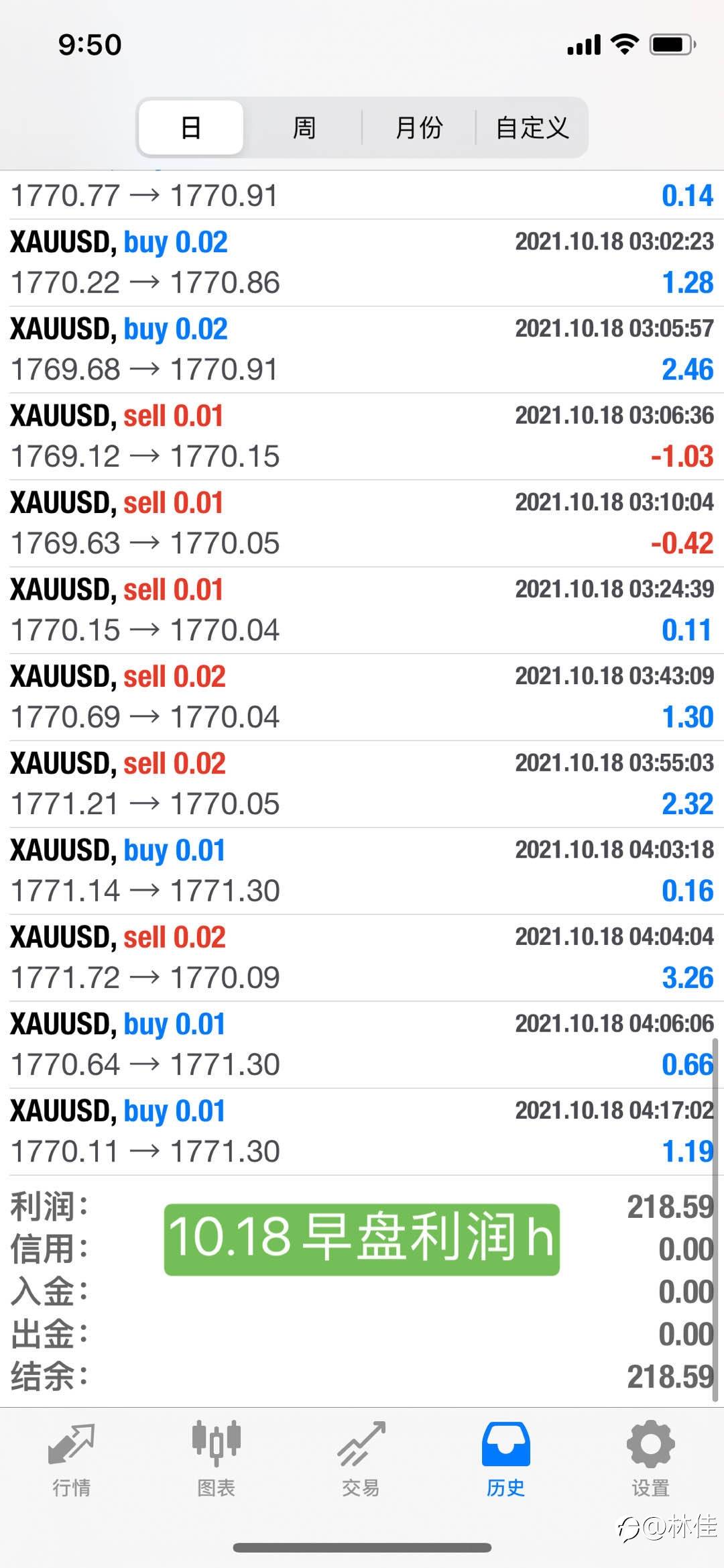
Task: Select the 日 (day) period filter
Action: click(191, 127)
